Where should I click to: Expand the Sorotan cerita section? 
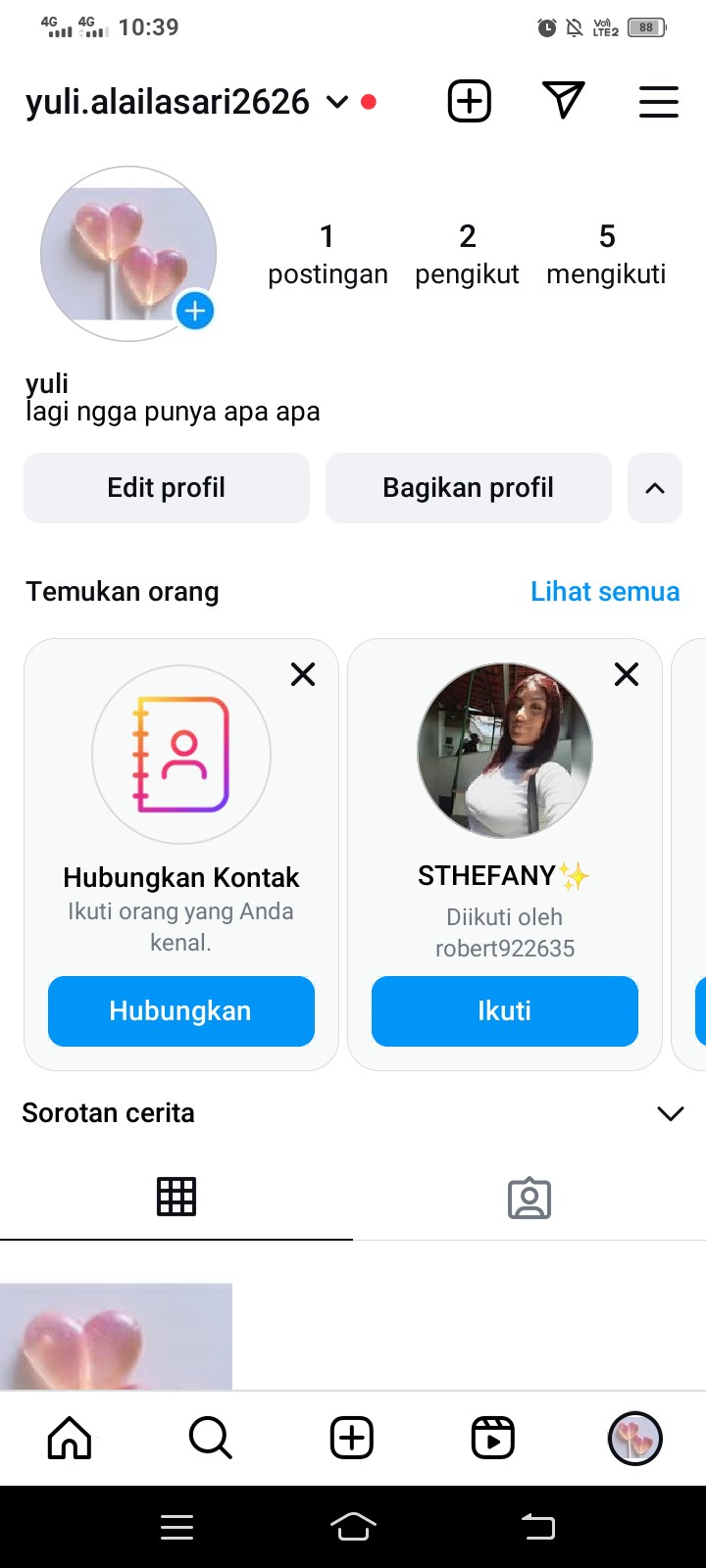(x=670, y=1113)
